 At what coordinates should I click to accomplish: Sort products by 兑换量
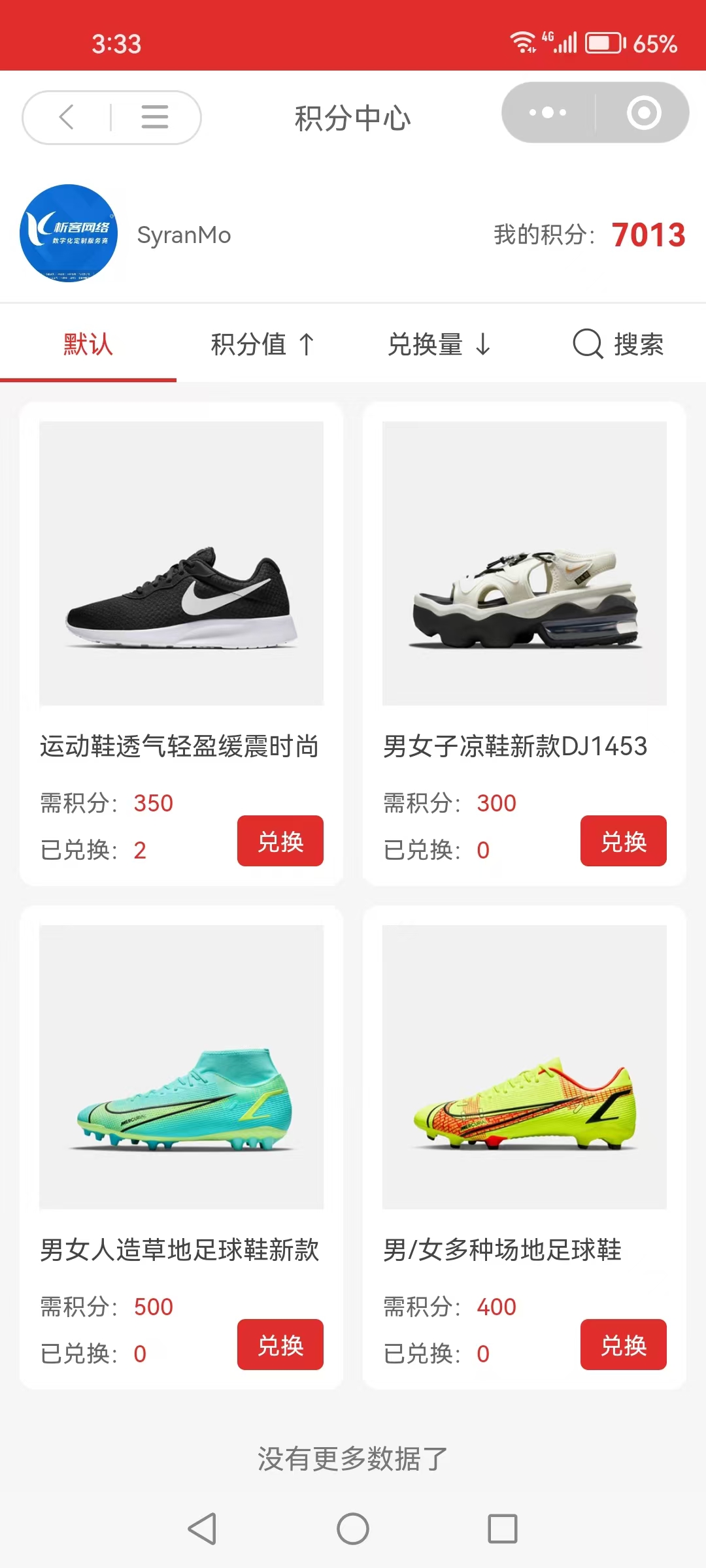point(439,344)
